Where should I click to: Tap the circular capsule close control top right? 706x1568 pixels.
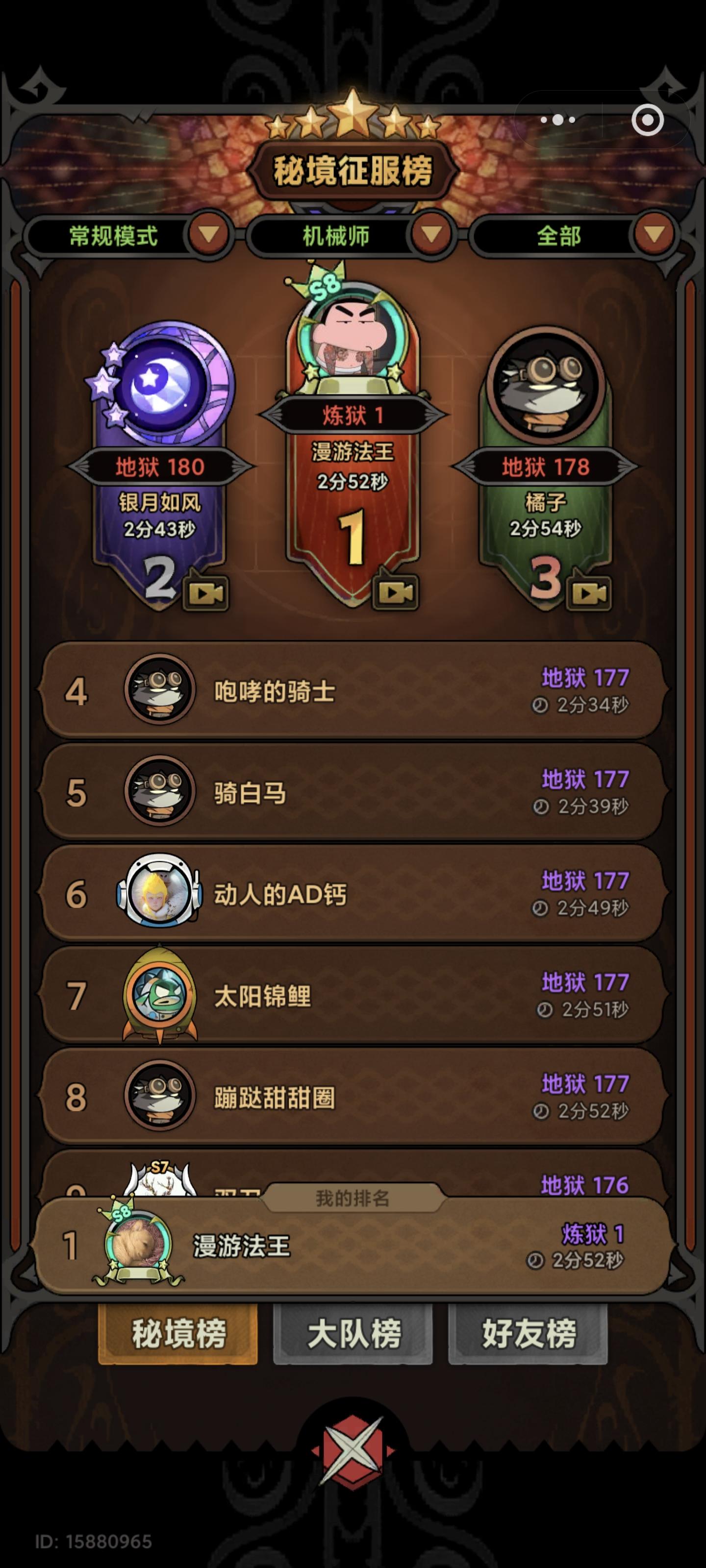(x=648, y=120)
